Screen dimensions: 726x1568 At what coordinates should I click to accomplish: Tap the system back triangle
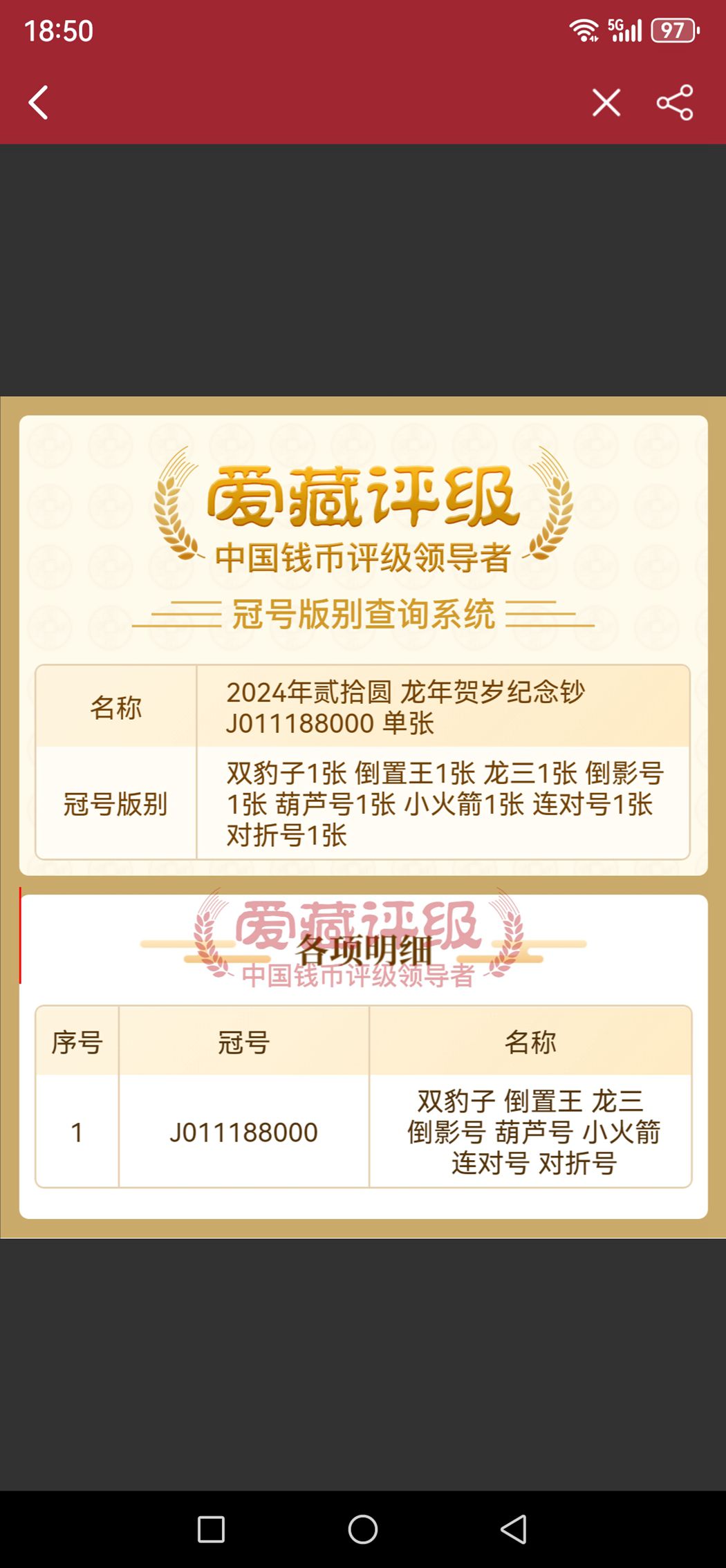(x=514, y=1529)
